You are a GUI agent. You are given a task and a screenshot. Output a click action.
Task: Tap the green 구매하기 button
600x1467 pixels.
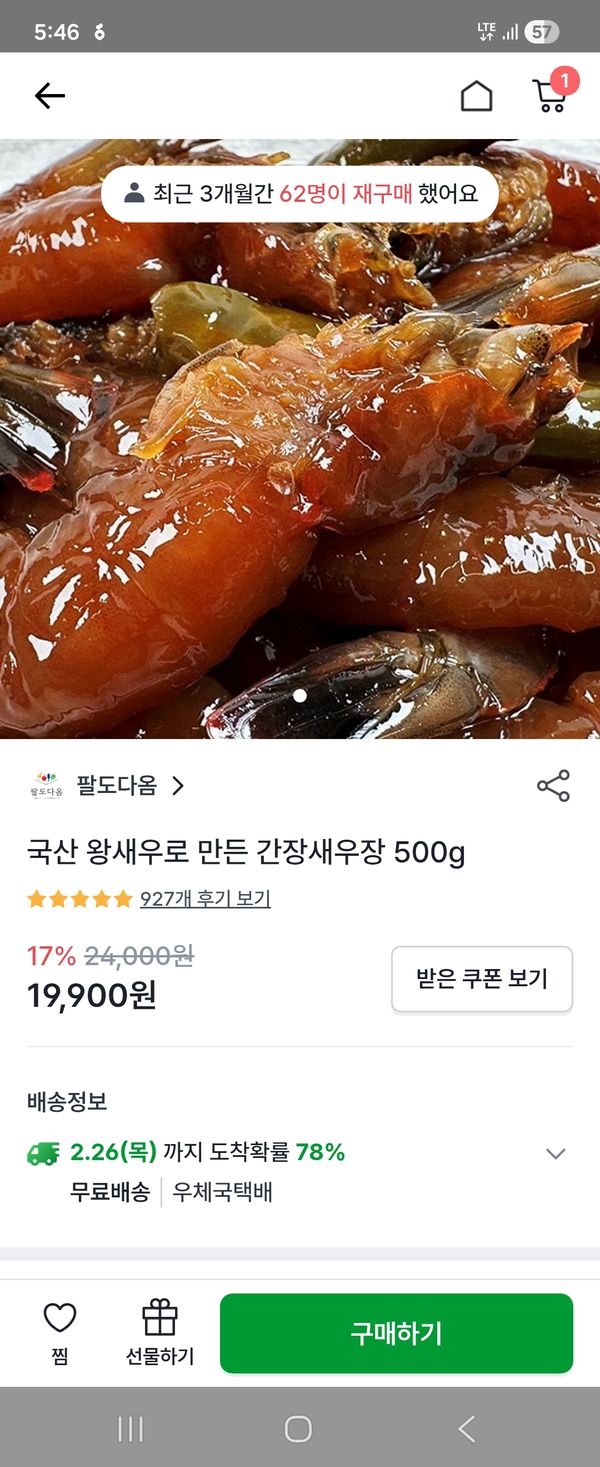pyautogui.click(x=396, y=1333)
